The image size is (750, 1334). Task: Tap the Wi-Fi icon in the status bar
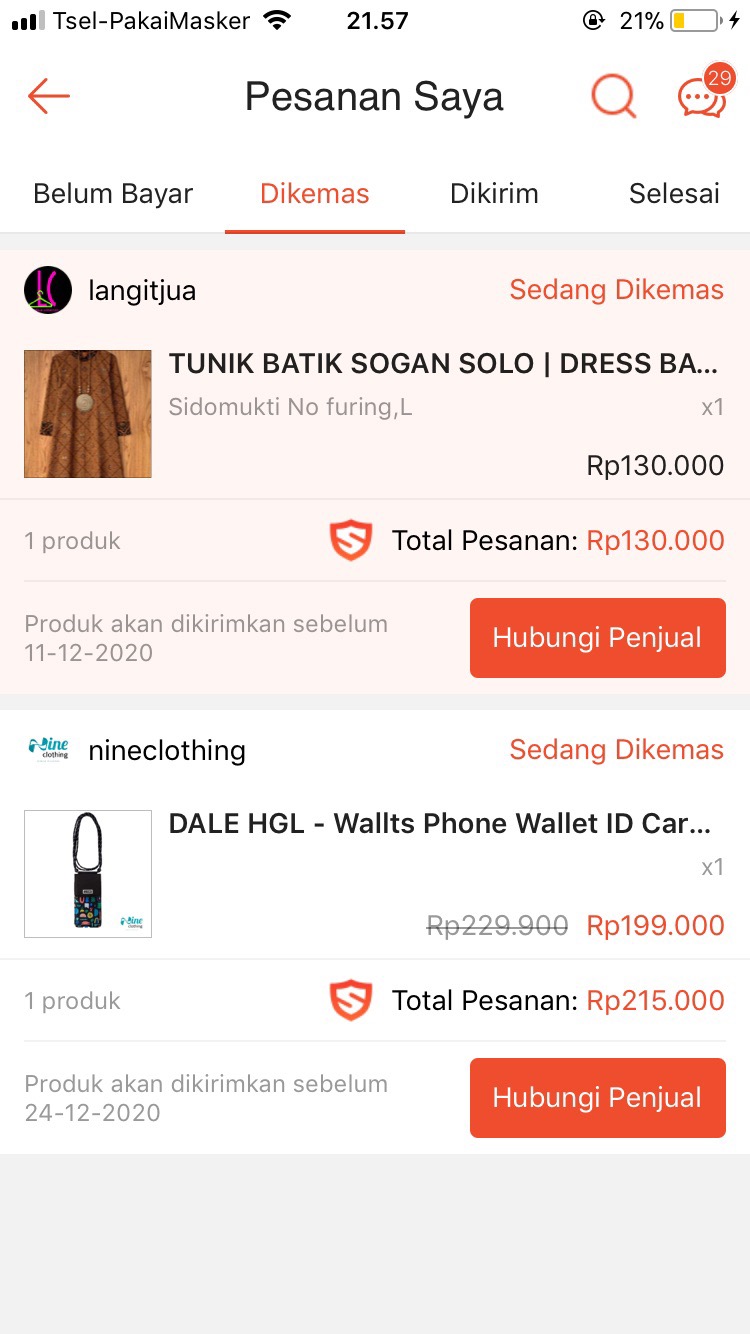point(278,18)
